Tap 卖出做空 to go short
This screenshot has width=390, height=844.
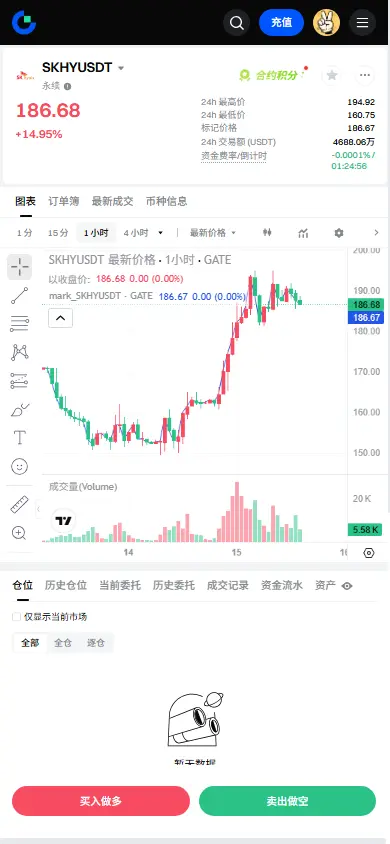287,801
